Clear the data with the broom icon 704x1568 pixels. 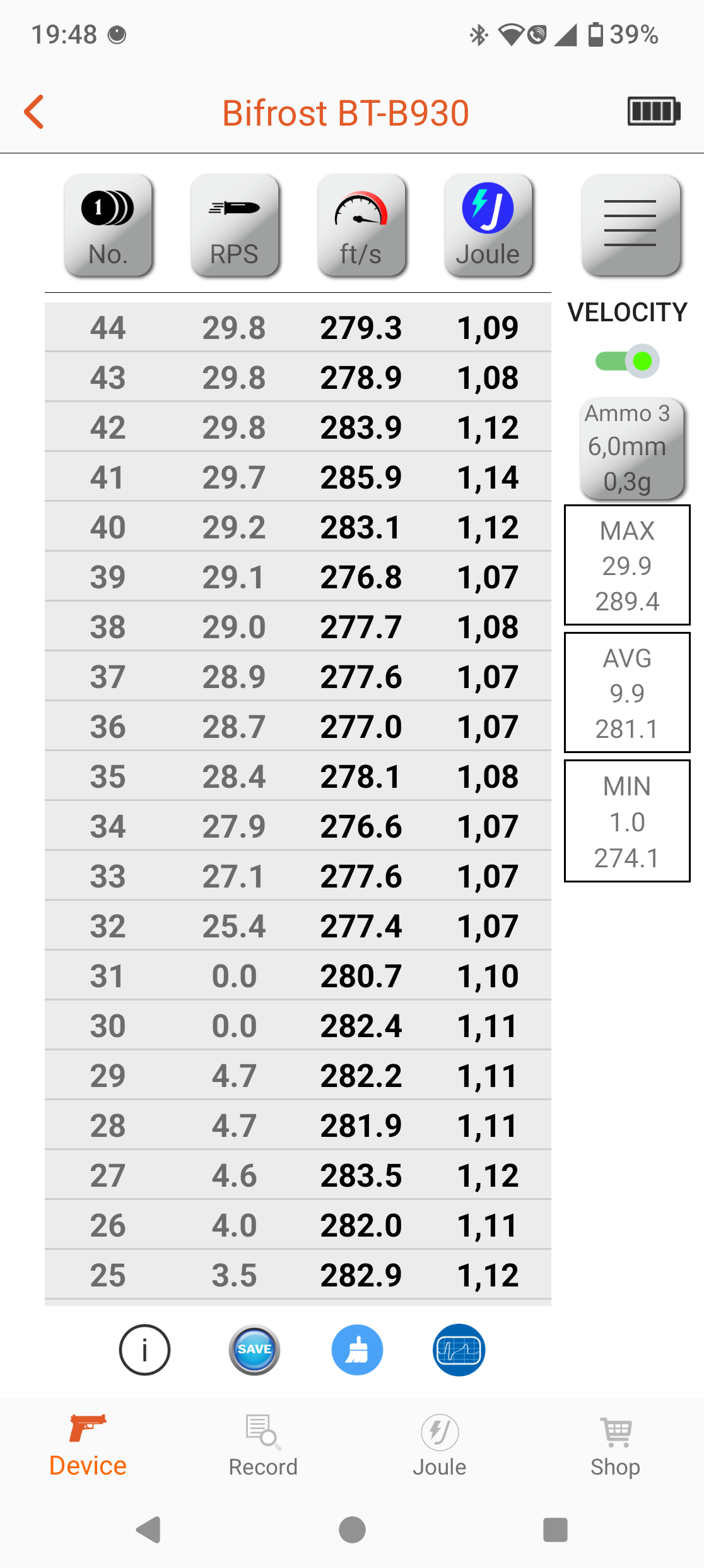[357, 1350]
